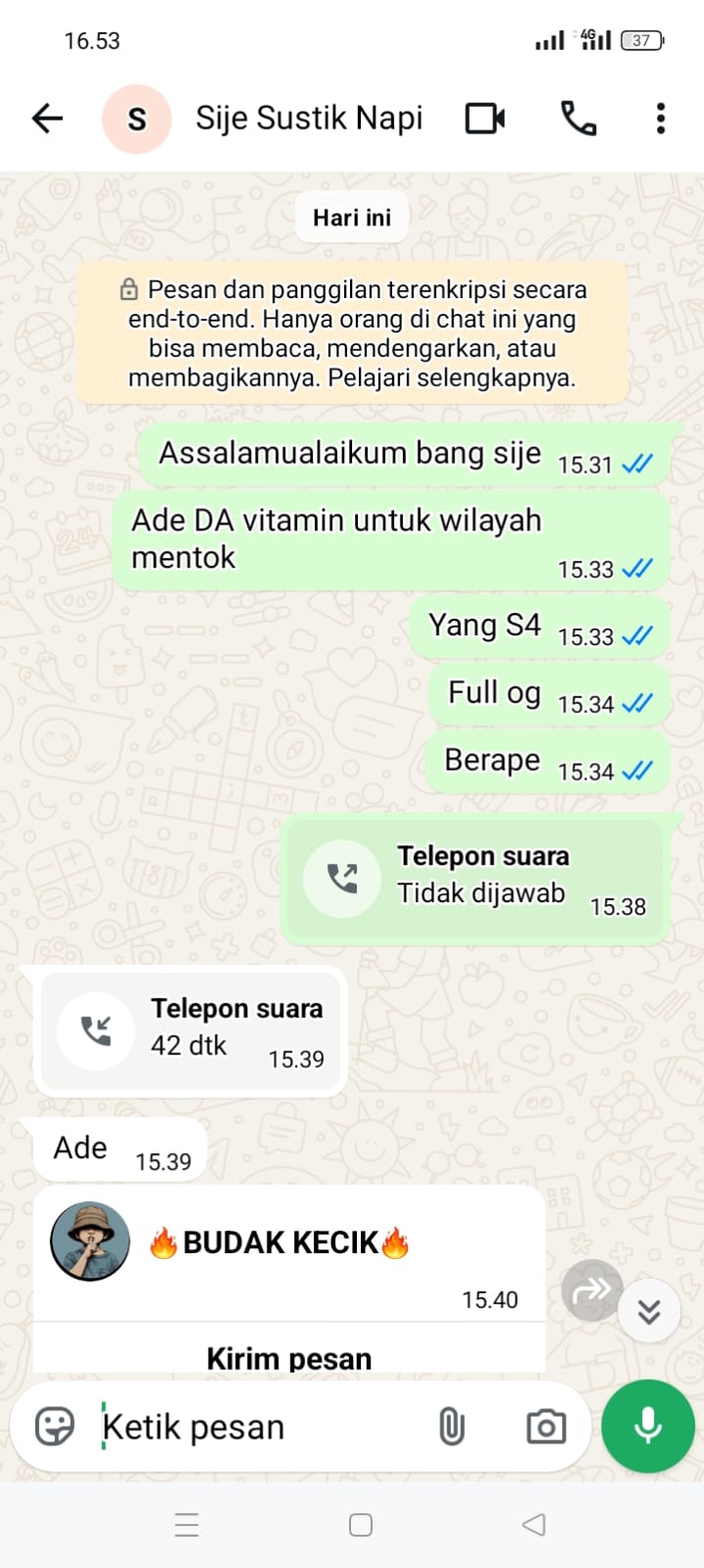Screen dimensions: 704x1568
Task: Tap the system home button
Action: [361, 1525]
